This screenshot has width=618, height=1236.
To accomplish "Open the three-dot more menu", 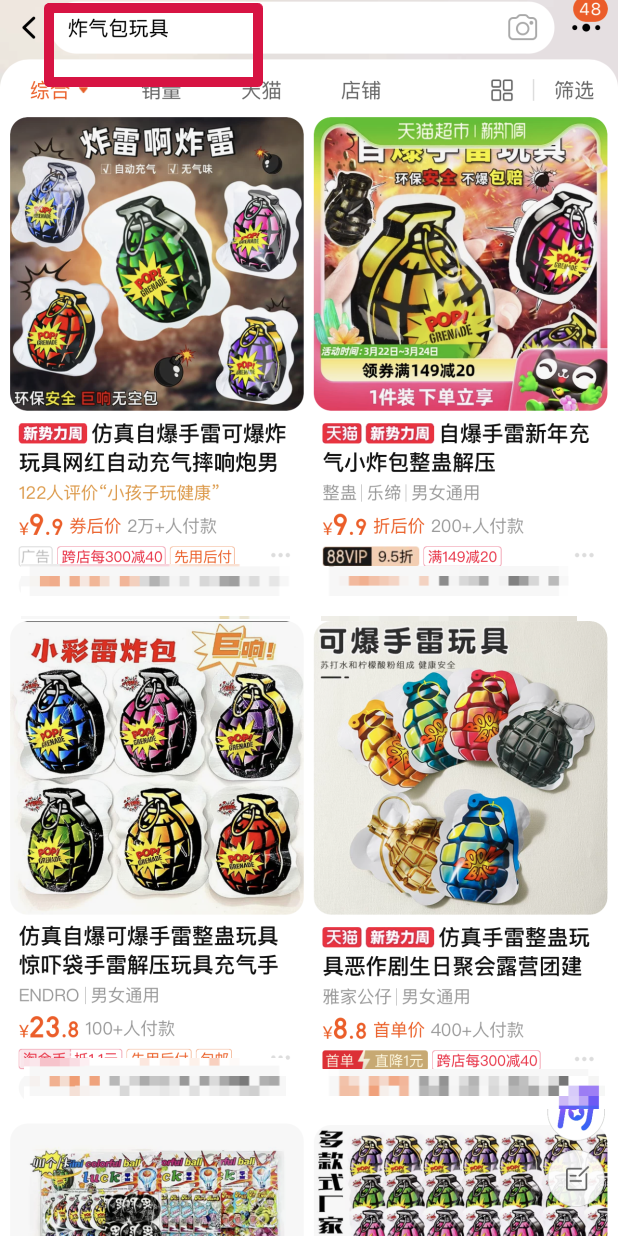I will click(586, 28).
